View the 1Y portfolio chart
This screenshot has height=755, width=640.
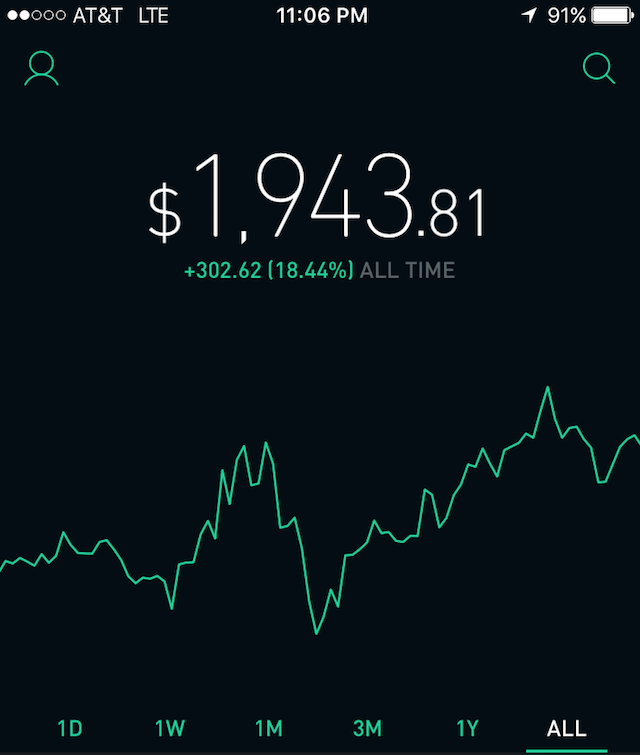[x=467, y=728]
